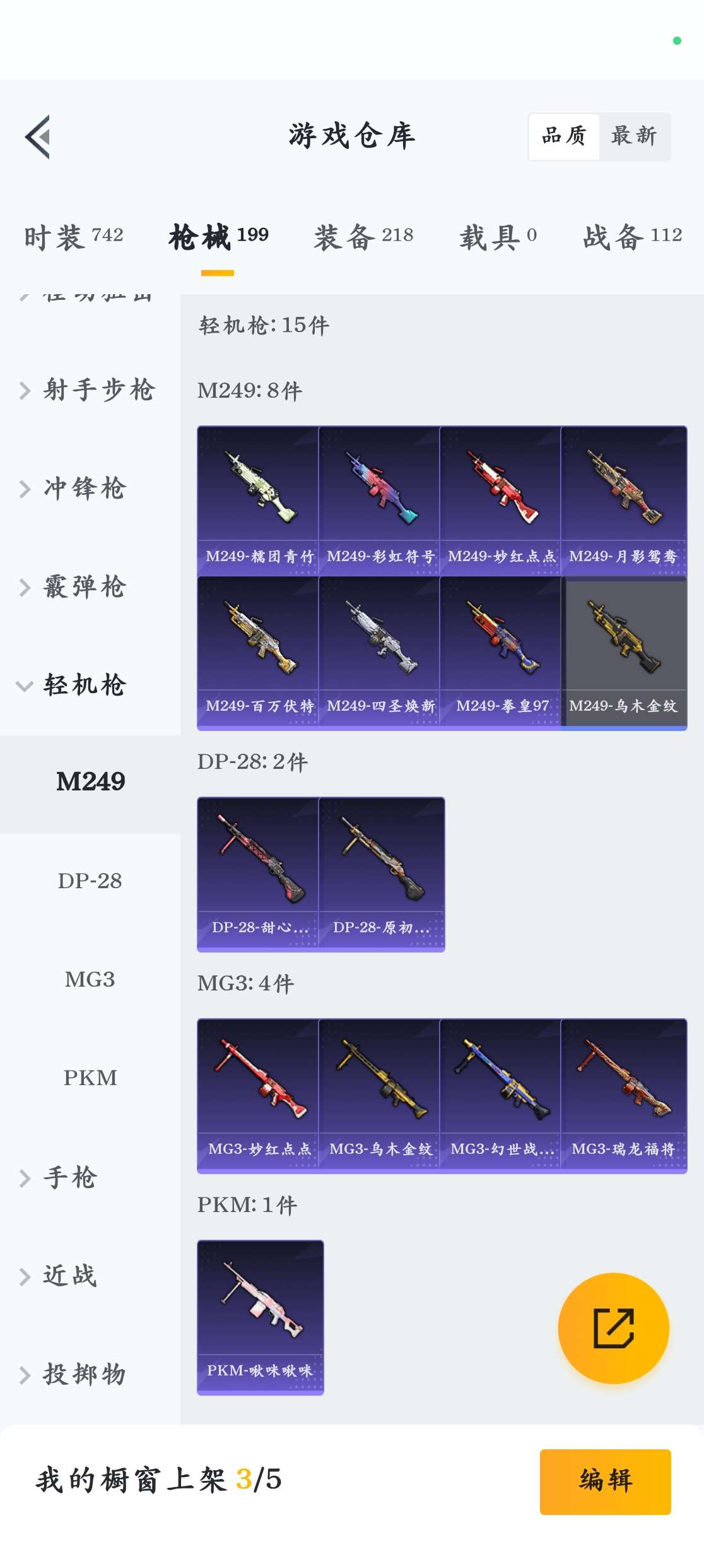
Task: Switch sorting to 最新
Action: point(634,136)
